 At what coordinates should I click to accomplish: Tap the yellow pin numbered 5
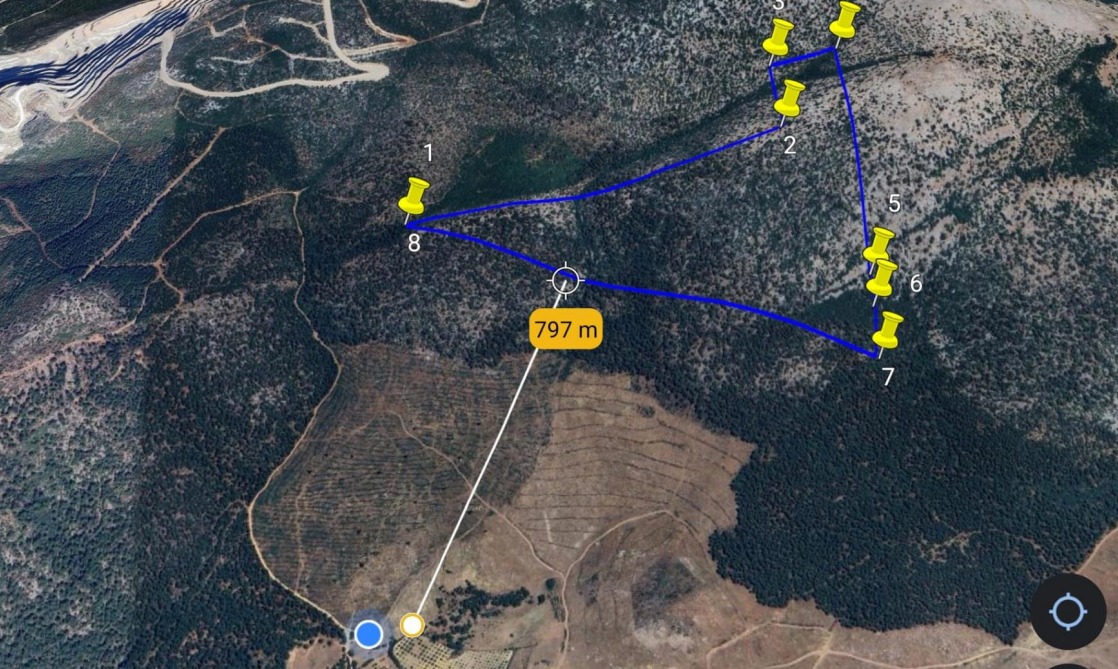[879, 243]
